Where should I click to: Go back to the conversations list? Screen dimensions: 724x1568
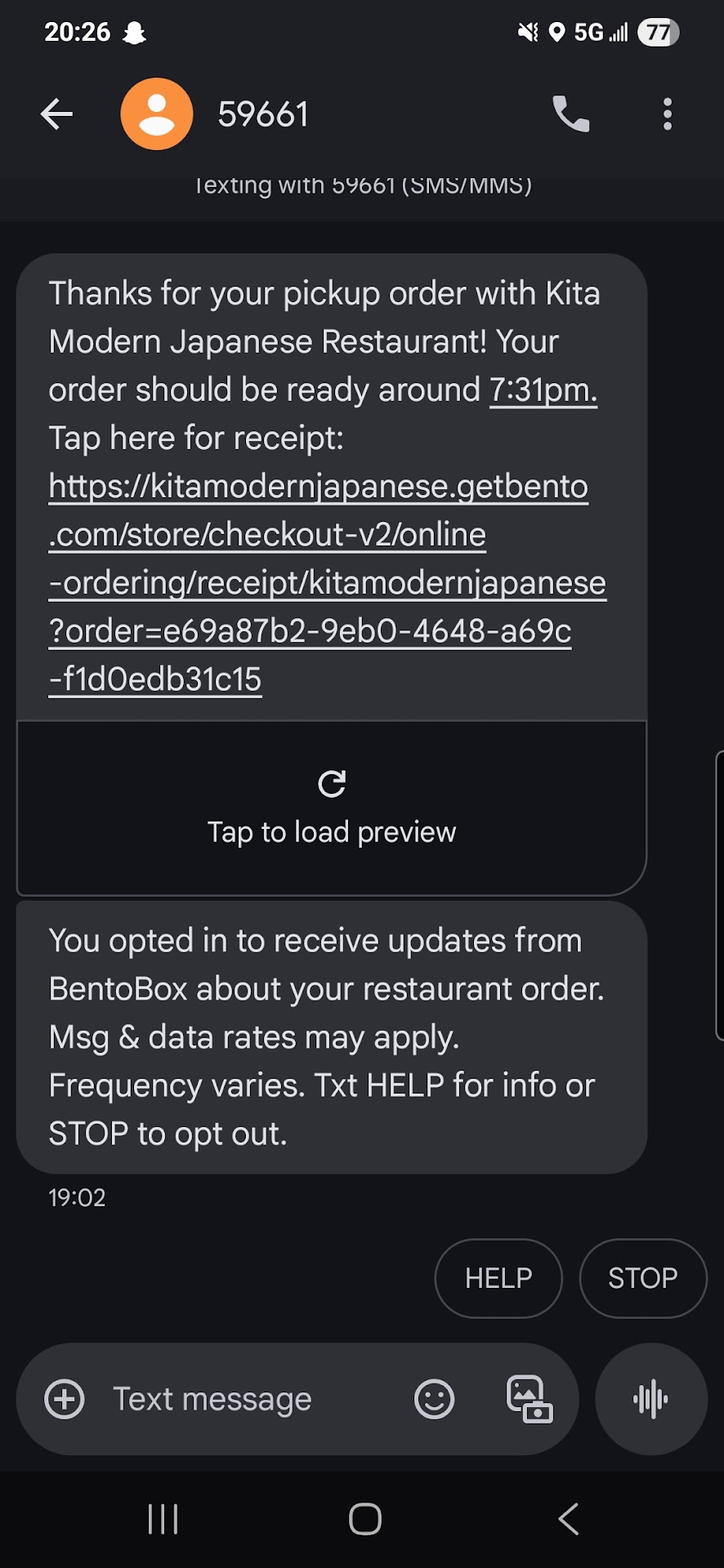pyautogui.click(x=56, y=114)
